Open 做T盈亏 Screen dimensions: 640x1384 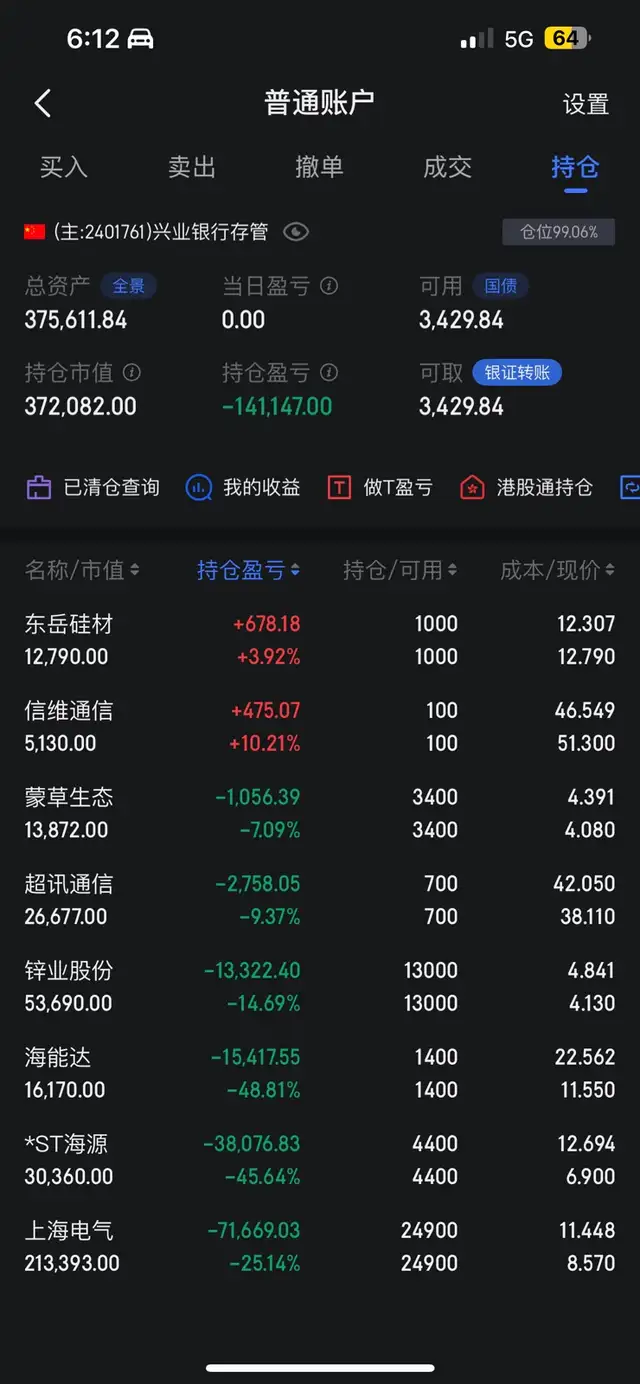click(381, 487)
